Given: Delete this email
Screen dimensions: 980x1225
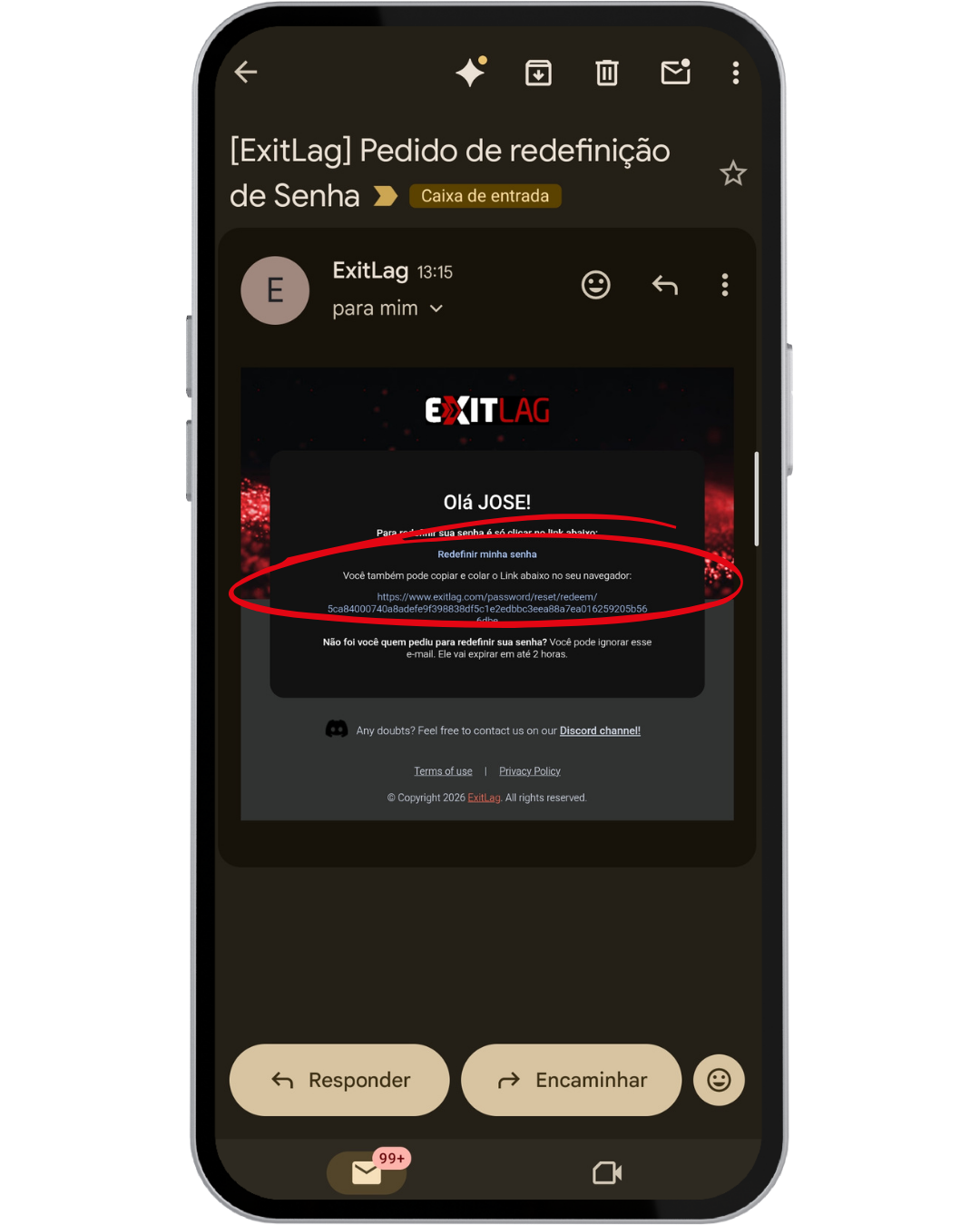Looking at the screenshot, I should coord(607,73).
